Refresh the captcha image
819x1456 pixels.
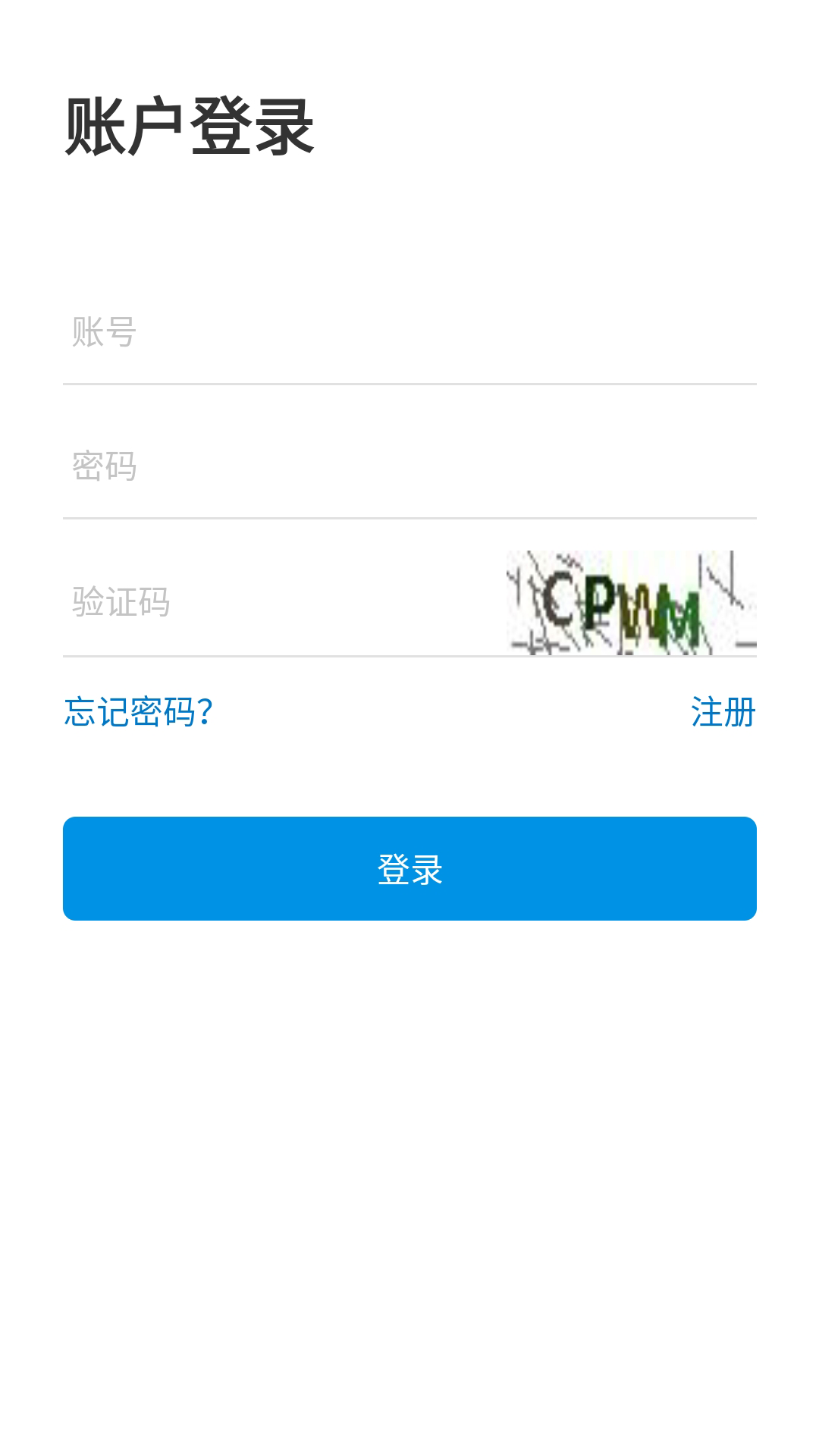[x=631, y=602]
